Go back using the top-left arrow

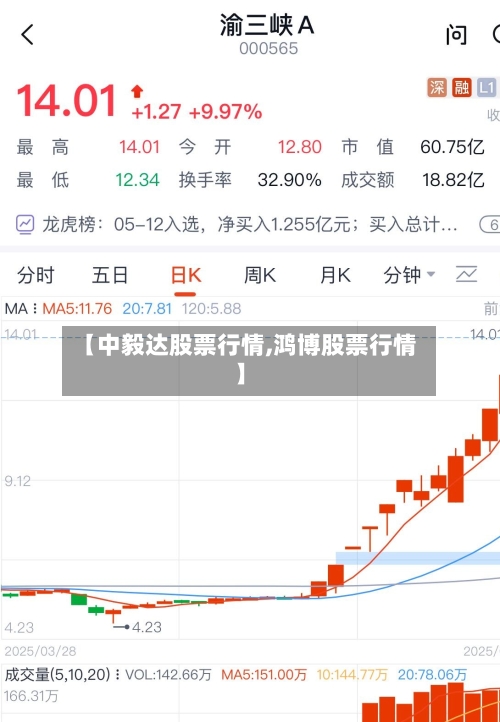click(x=28, y=35)
